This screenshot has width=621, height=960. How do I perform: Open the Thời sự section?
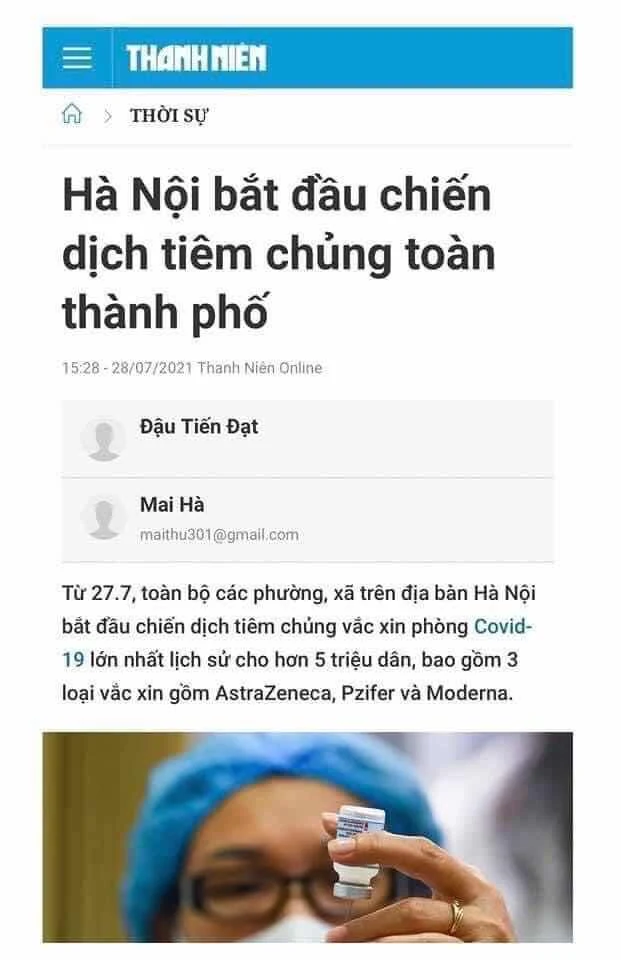[169, 115]
